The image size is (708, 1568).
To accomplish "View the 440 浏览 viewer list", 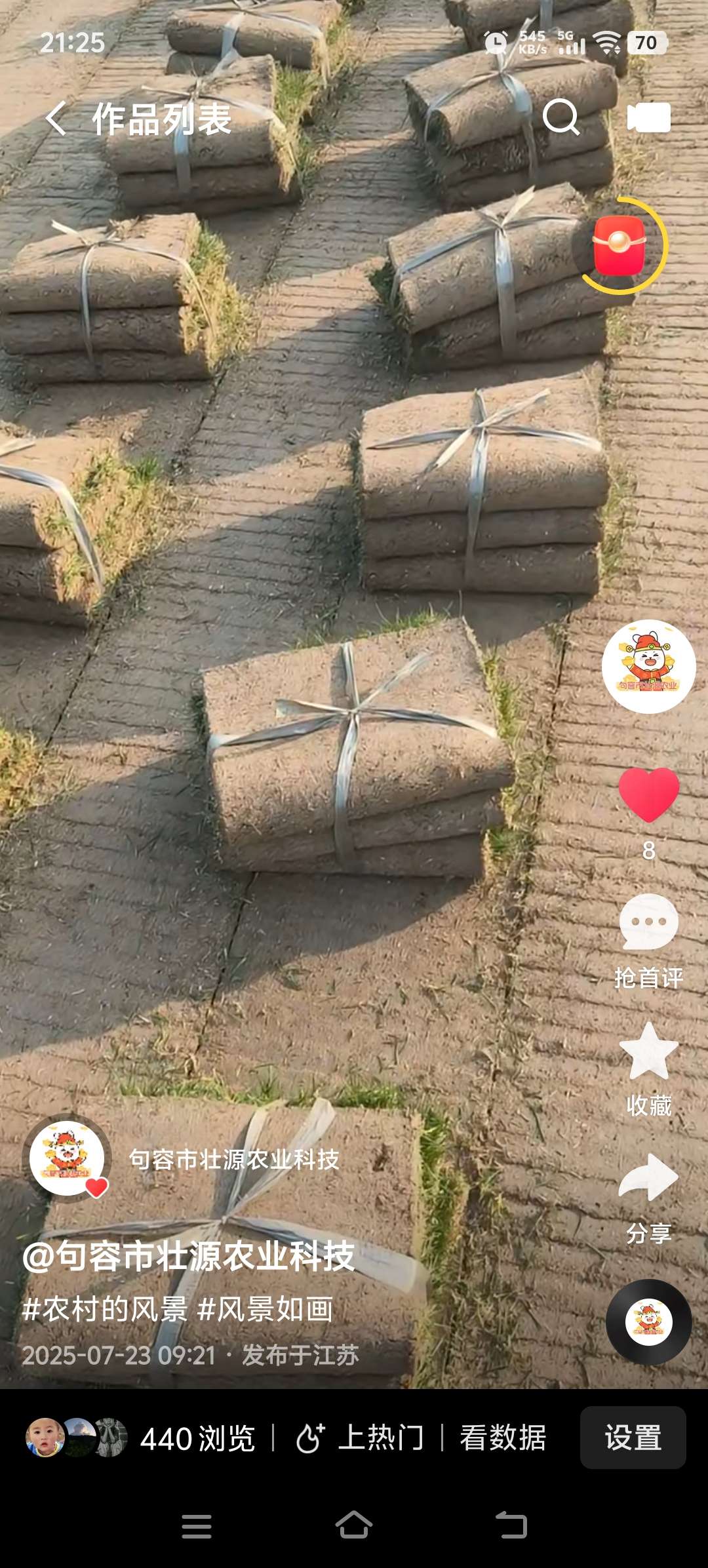I will tap(140, 1438).
